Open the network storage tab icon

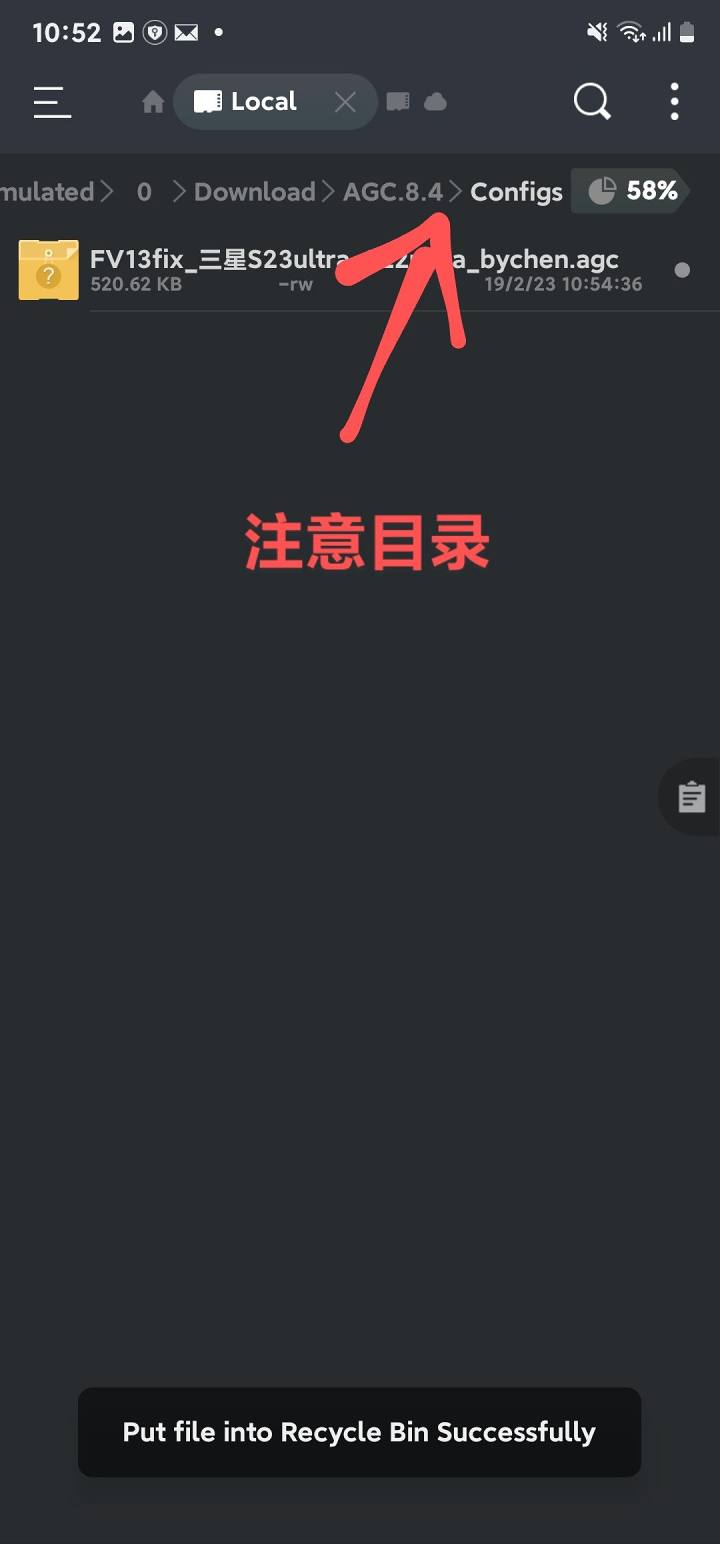click(398, 102)
